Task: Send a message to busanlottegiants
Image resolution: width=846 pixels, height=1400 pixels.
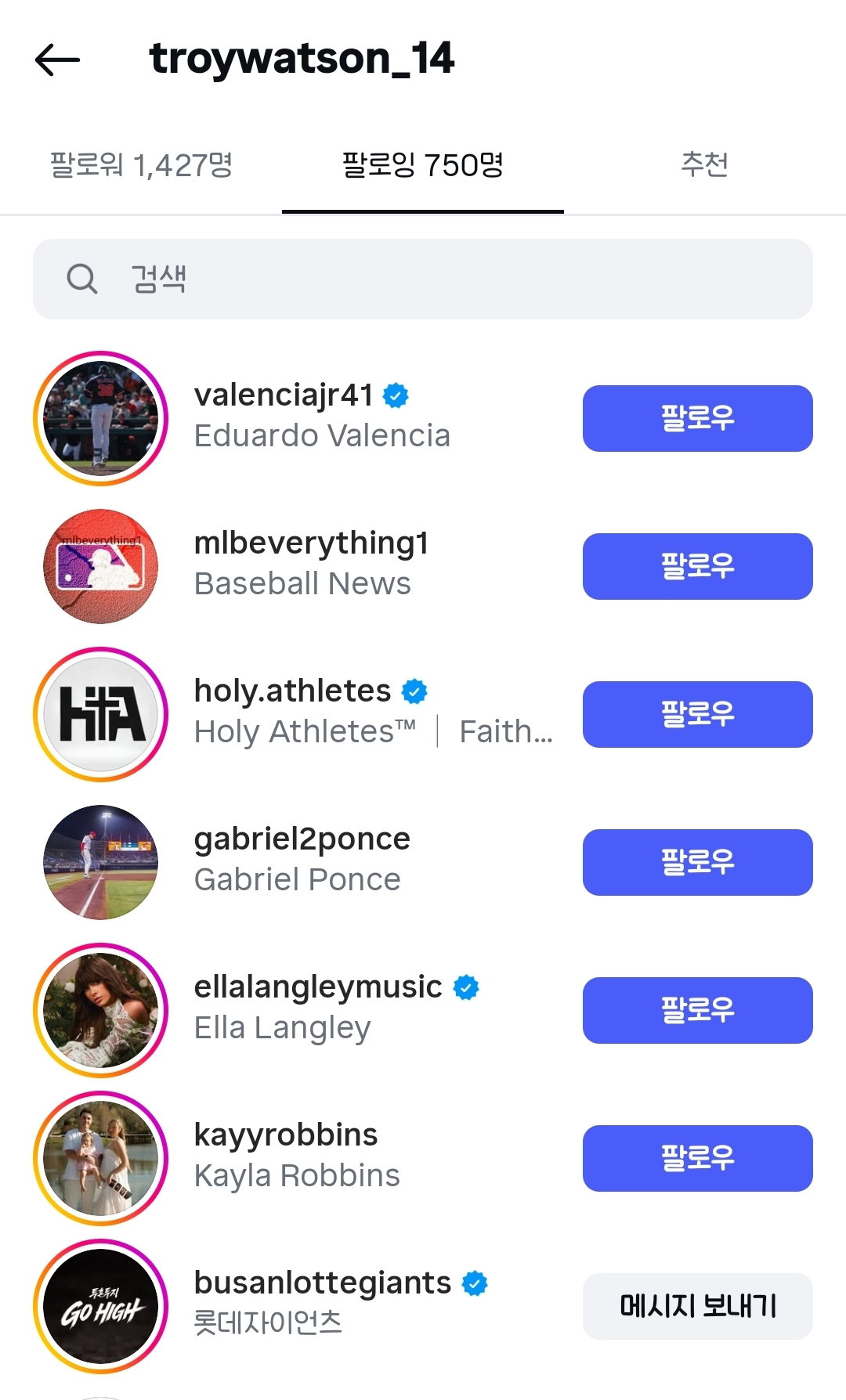Action: [698, 1306]
